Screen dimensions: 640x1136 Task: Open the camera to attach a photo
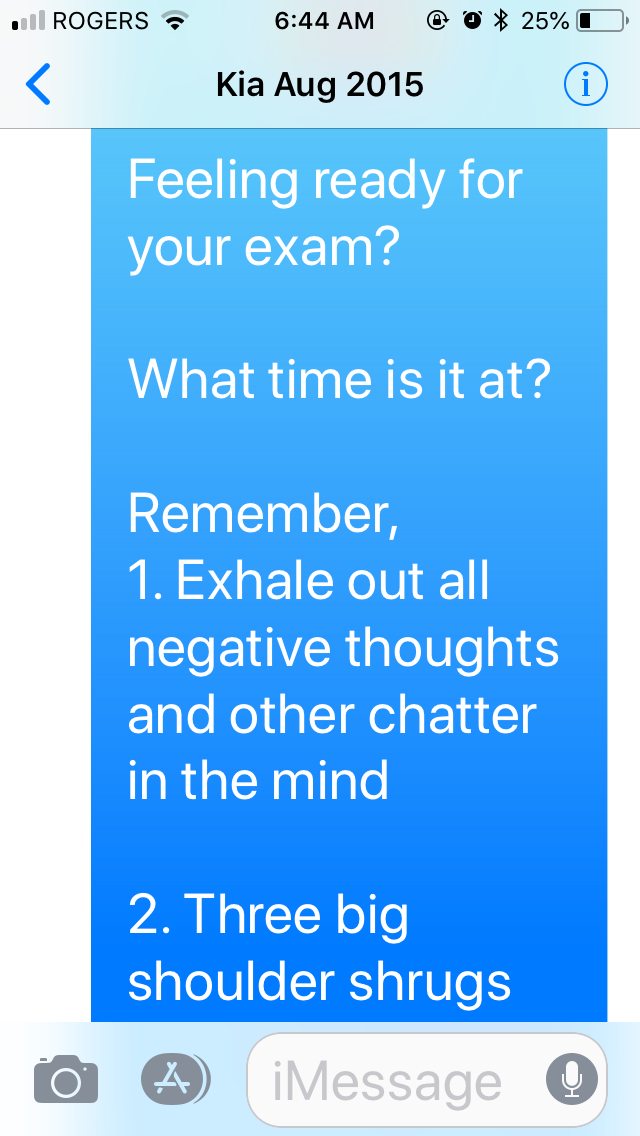tap(66, 1079)
